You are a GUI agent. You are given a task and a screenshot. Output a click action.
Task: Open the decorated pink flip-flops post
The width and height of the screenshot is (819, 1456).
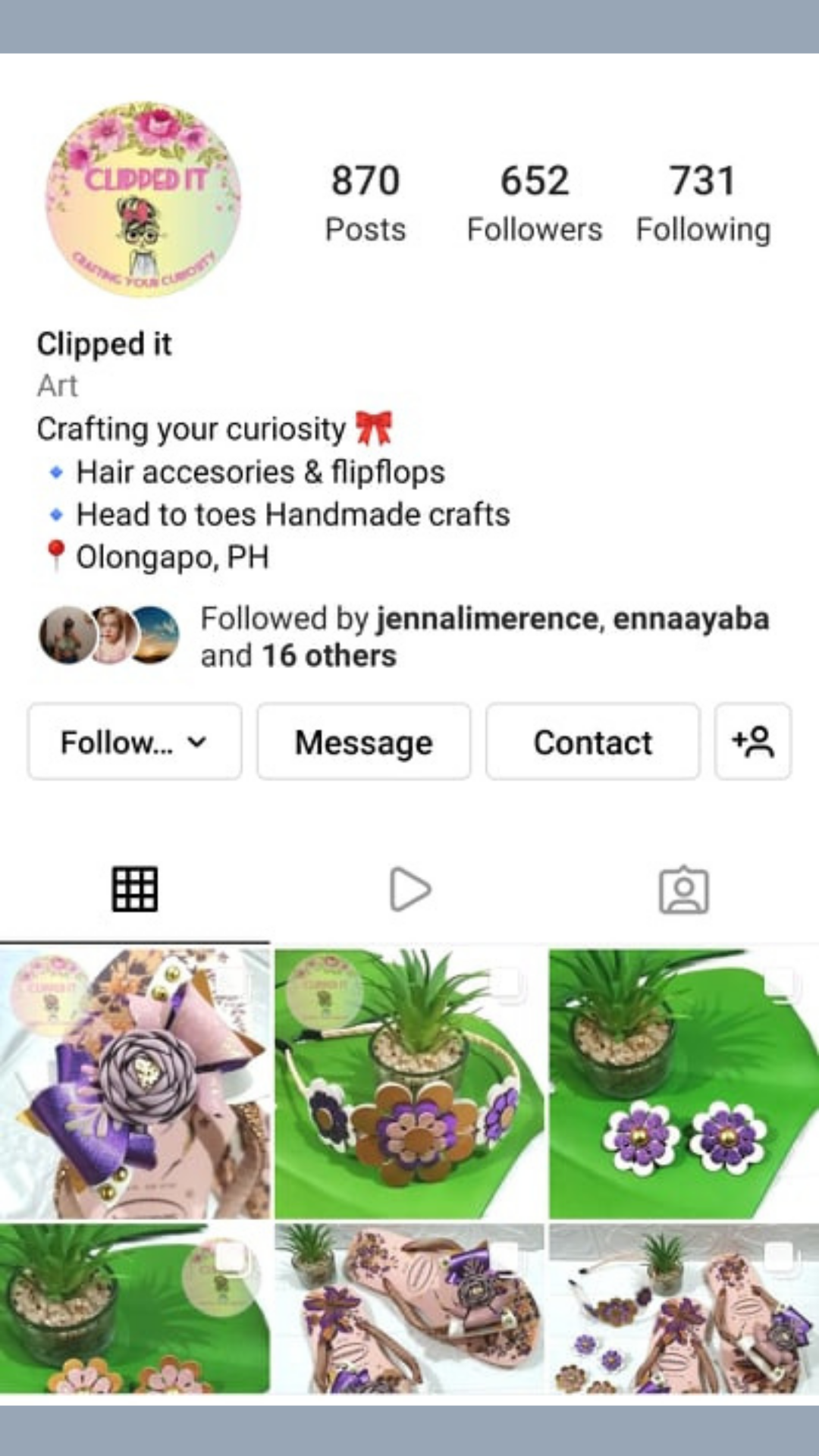pos(409,1308)
